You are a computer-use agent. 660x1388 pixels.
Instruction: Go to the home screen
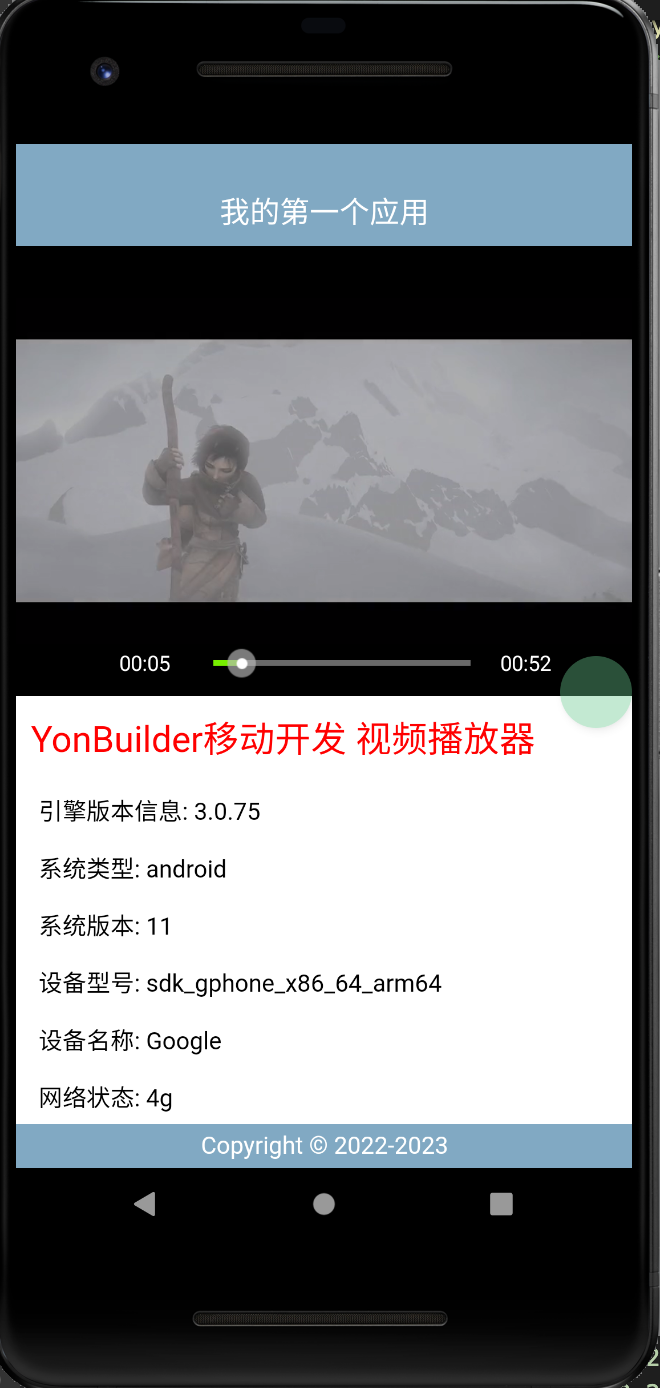[x=323, y=1204]
